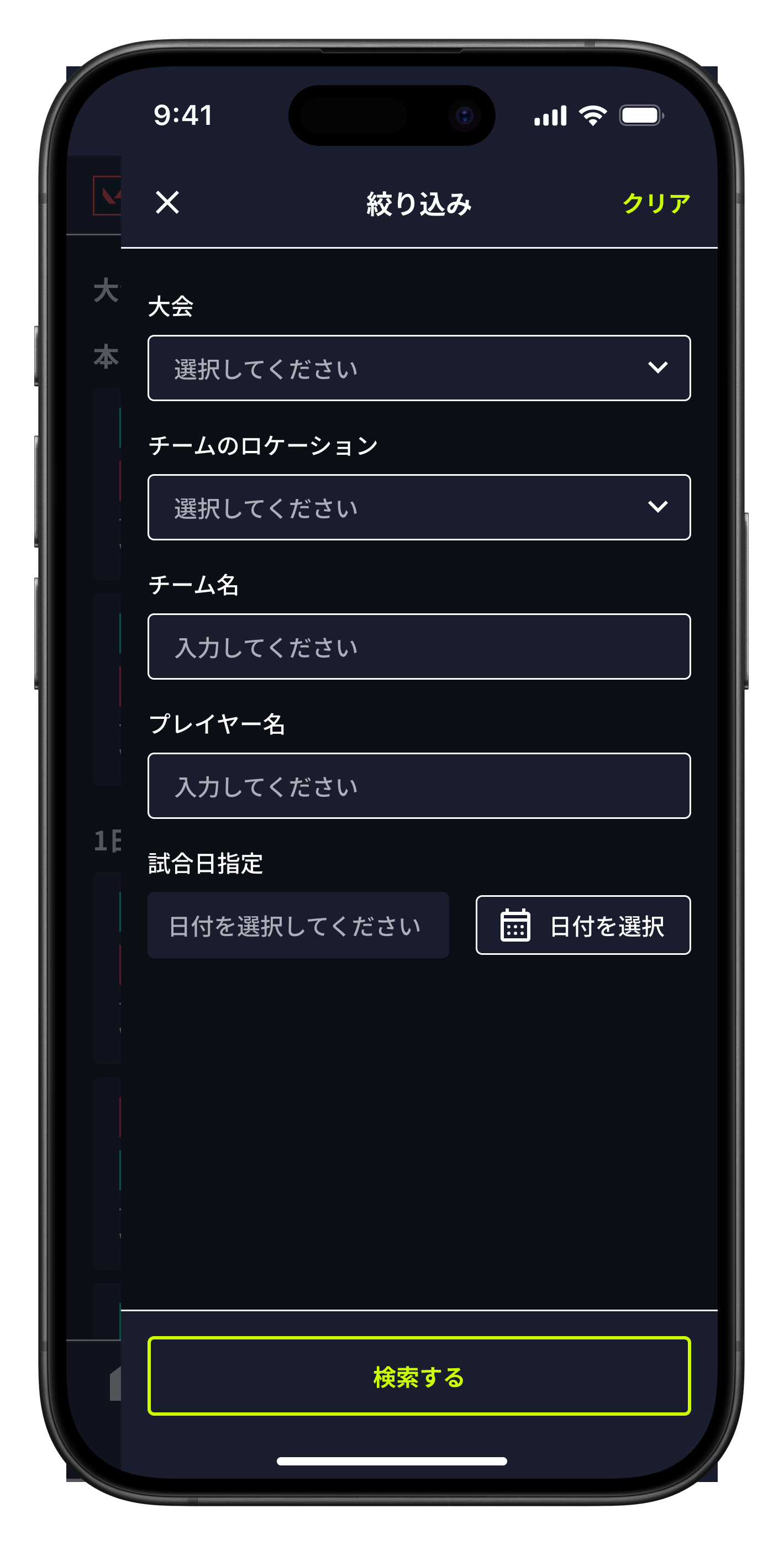This screenshot has height=1545, width=784.
Task: Focus the プレイヤー名 text field
Action: click(419, 786)
